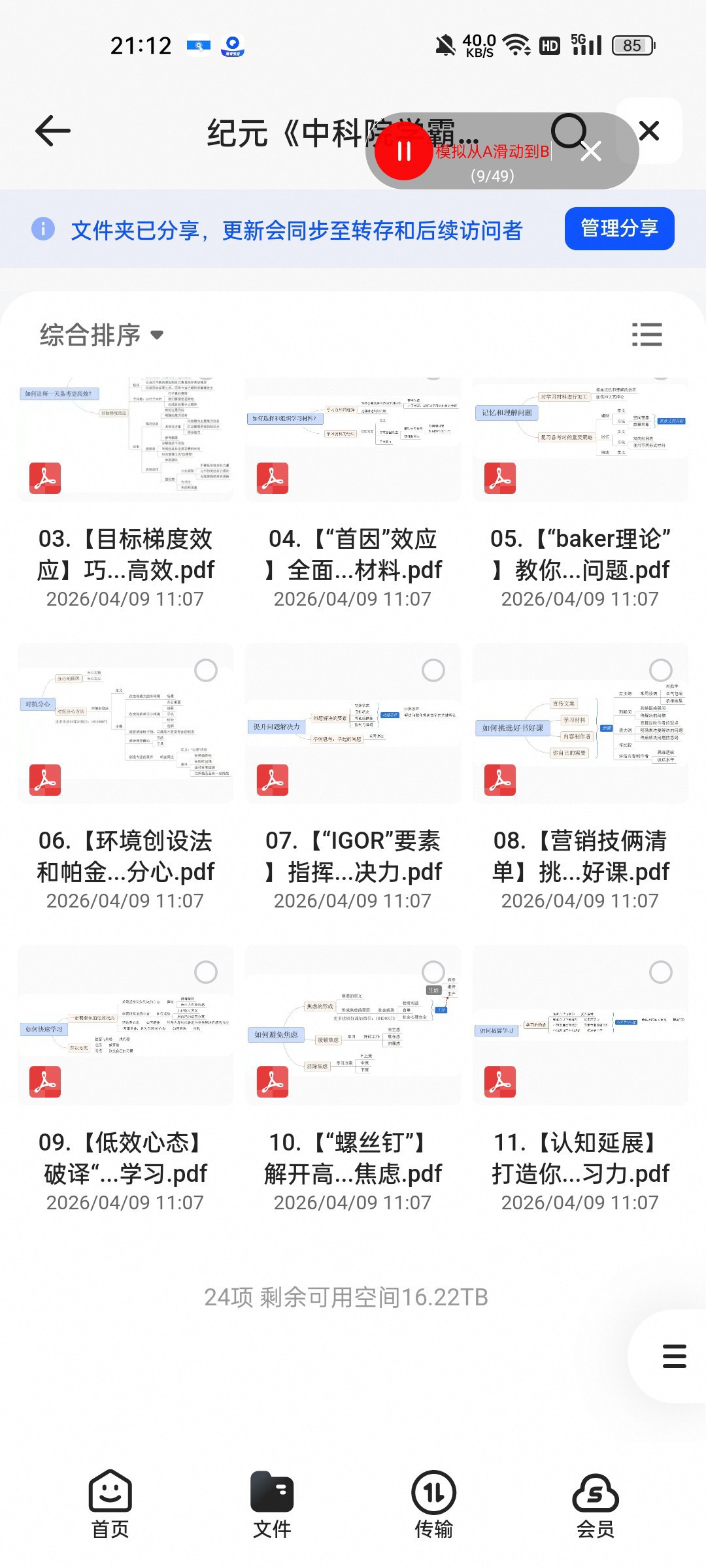Select the checkbox on file 06
The image size is (706, 1568).
[206, 670]
